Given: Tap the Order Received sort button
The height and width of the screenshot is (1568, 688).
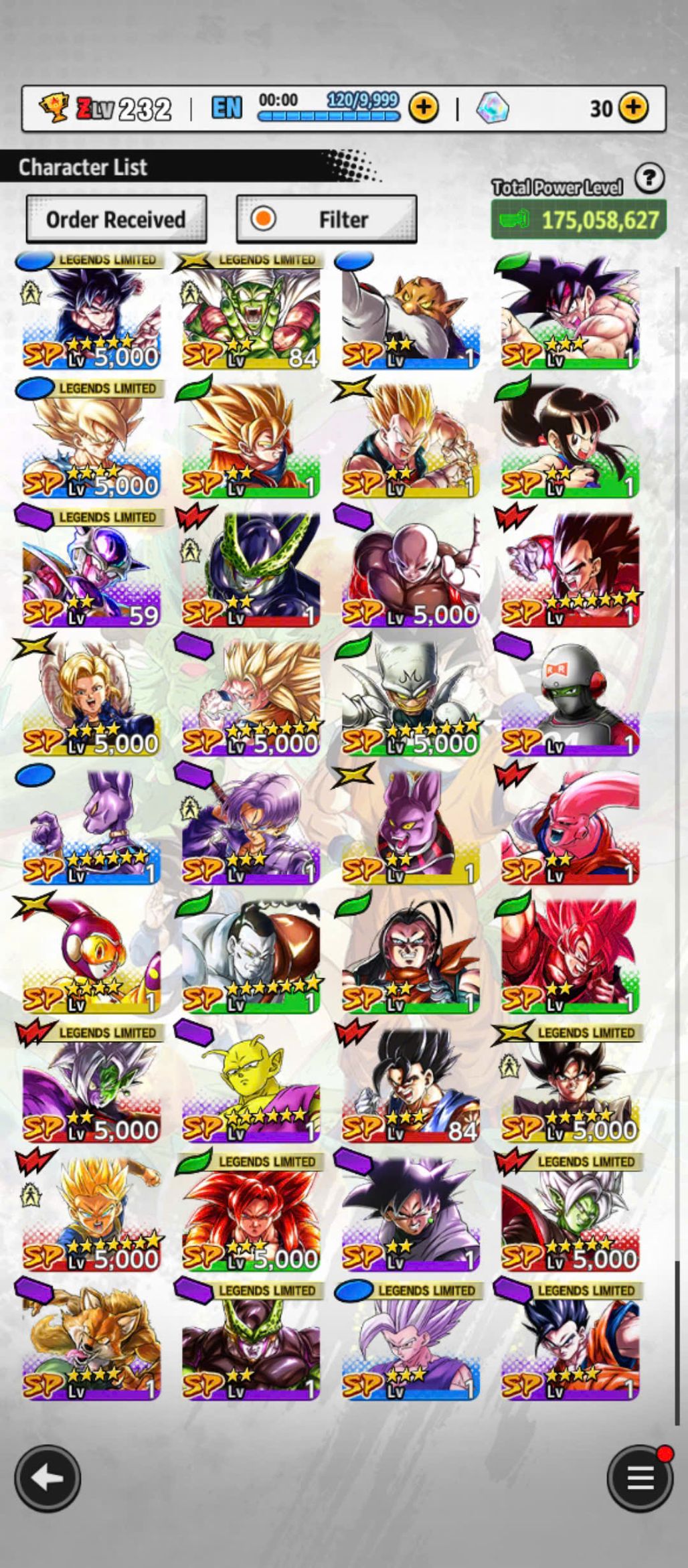Looking at the screenshot, I should click(116, 219).
